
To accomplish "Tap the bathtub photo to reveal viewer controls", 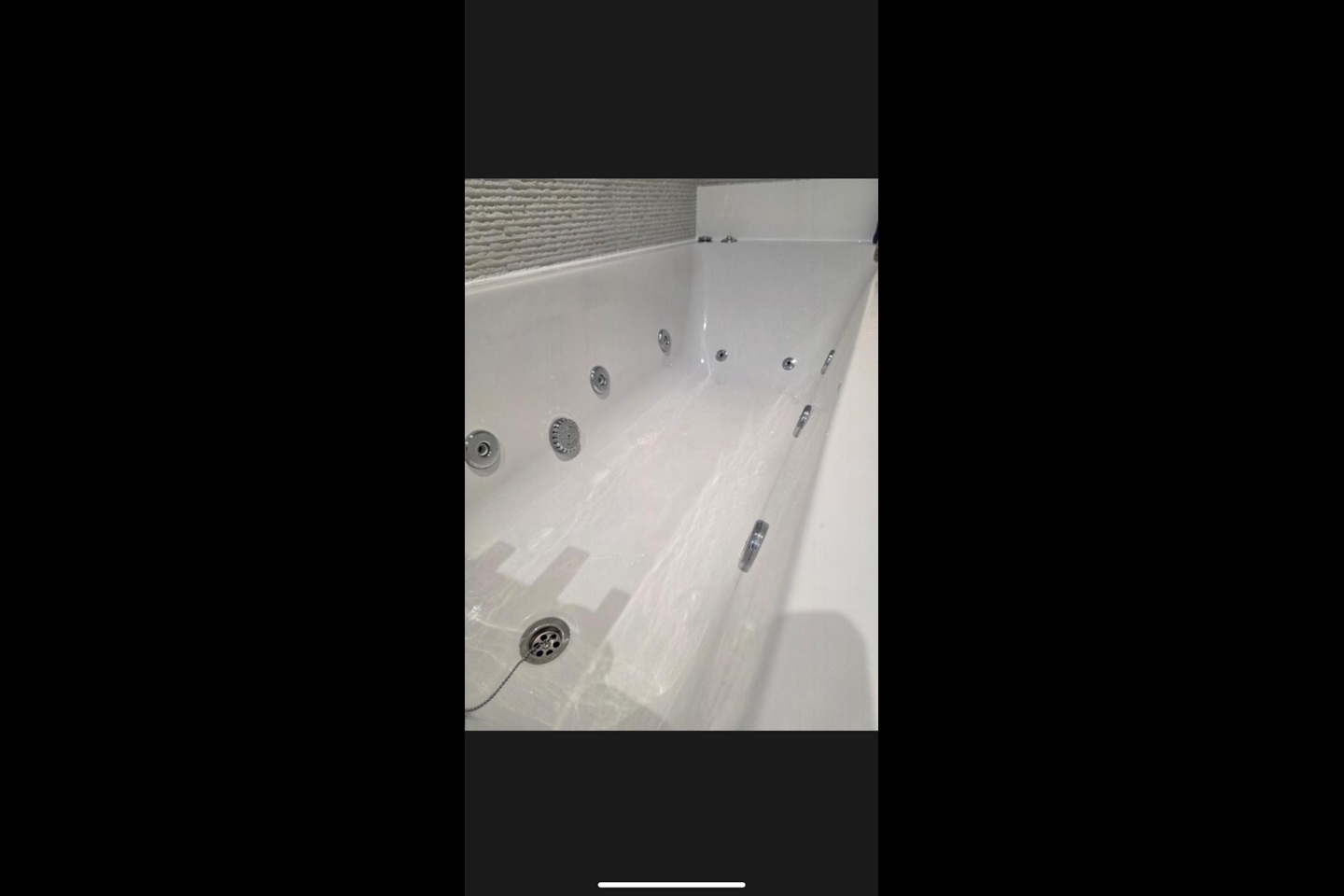I will click(671, 455).
